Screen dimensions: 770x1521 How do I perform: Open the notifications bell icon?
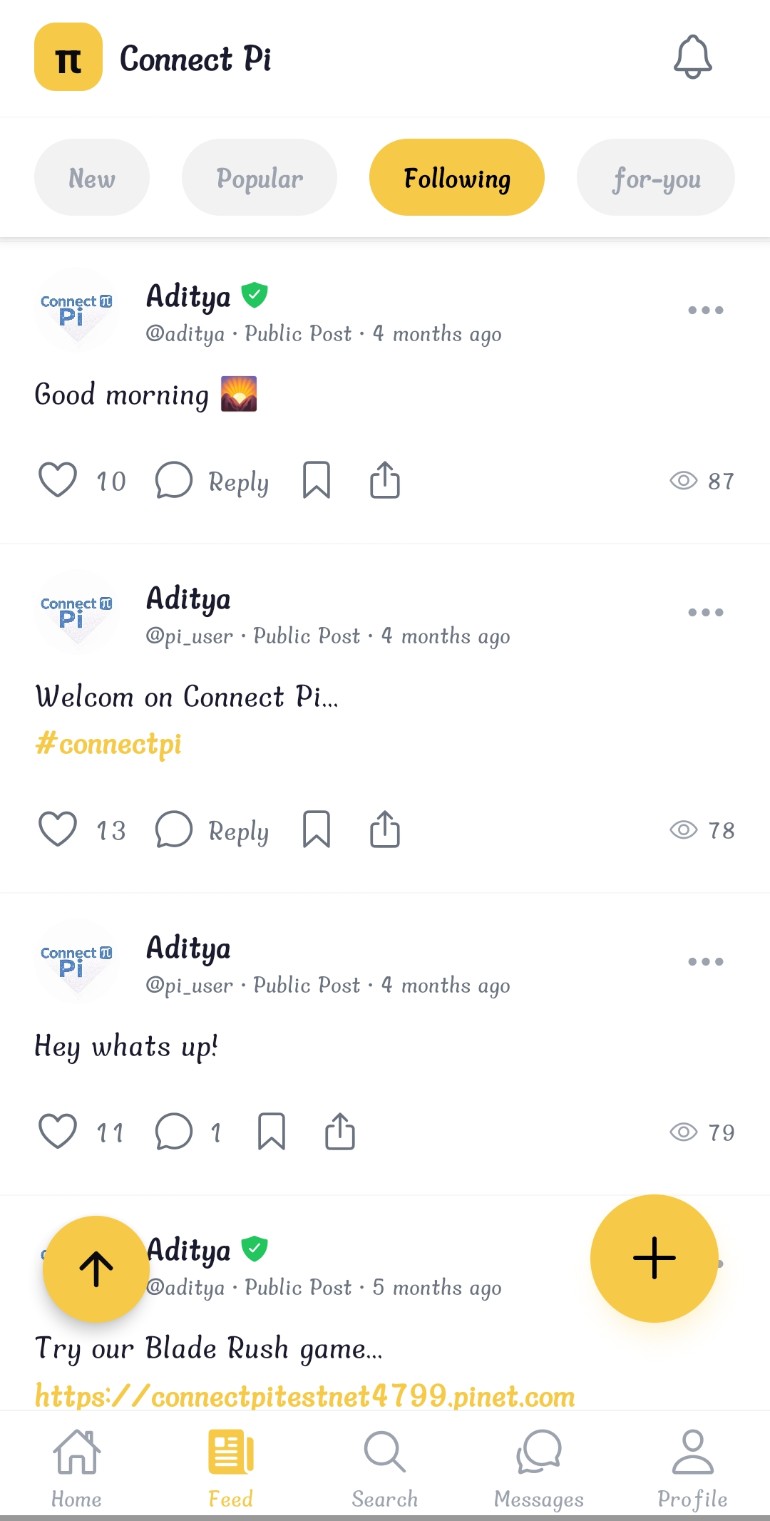point(692,58)
